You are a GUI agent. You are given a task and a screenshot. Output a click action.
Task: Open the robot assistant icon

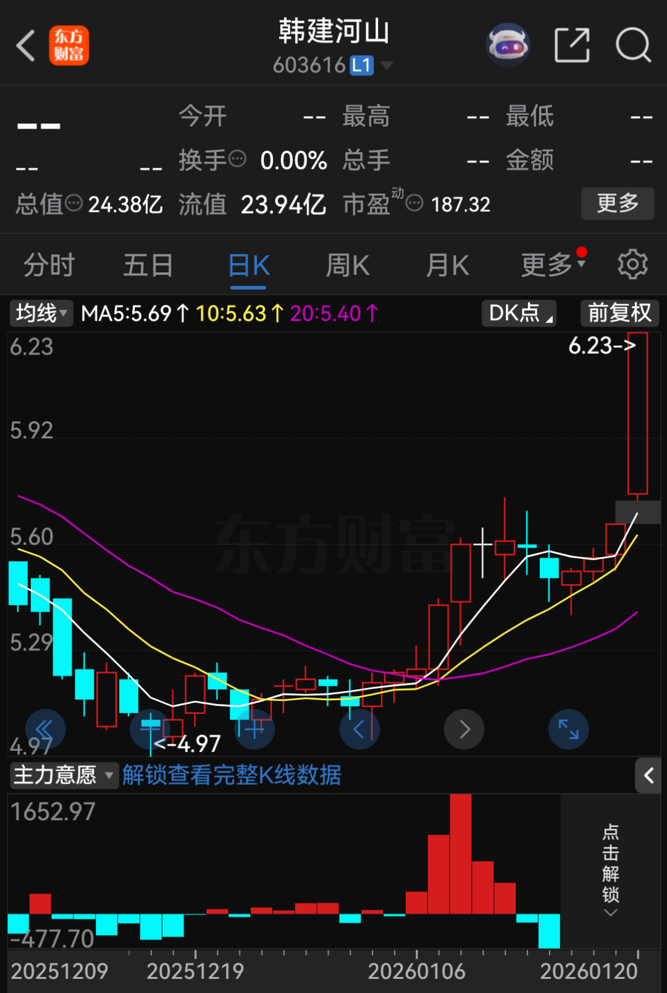508,45
